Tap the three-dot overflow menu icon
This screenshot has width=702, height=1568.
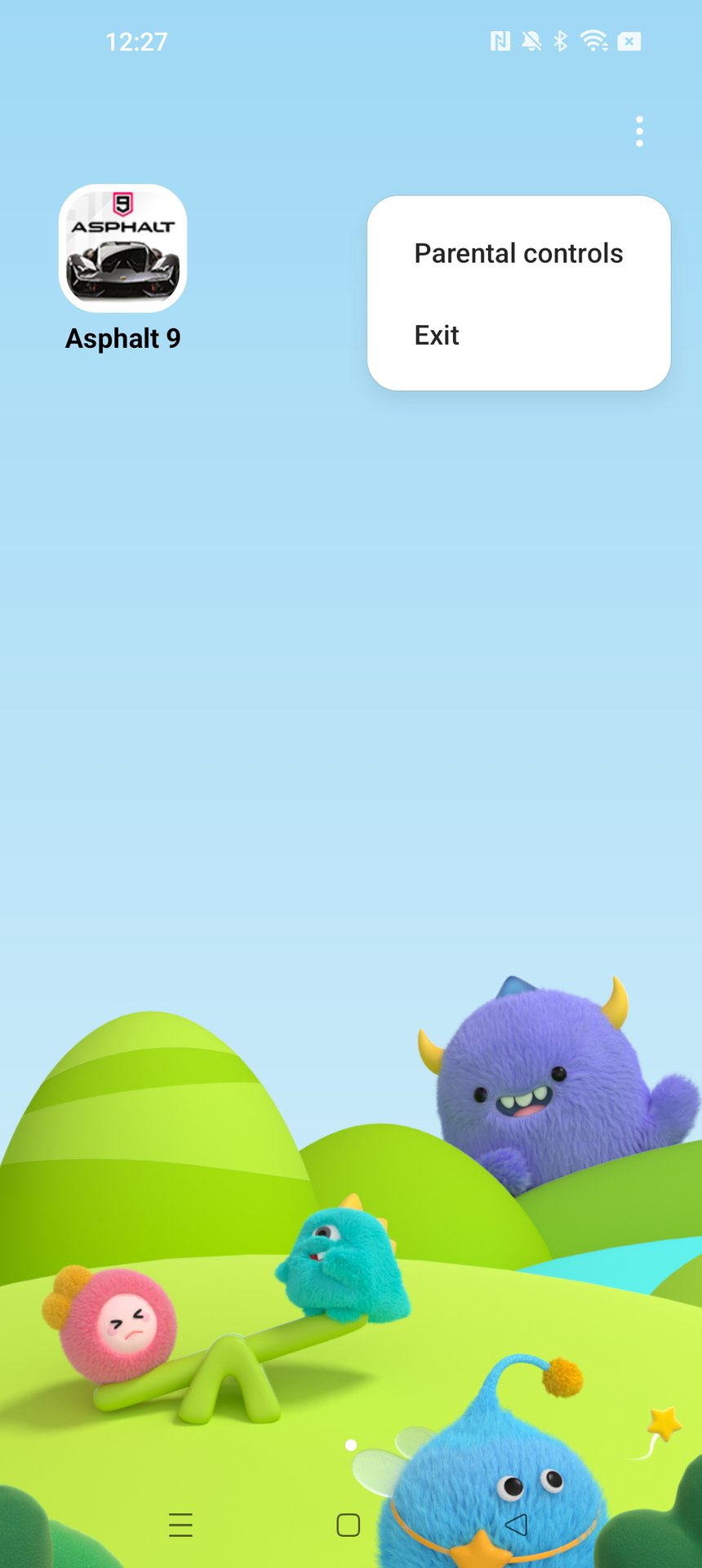[x=639, y=131]
